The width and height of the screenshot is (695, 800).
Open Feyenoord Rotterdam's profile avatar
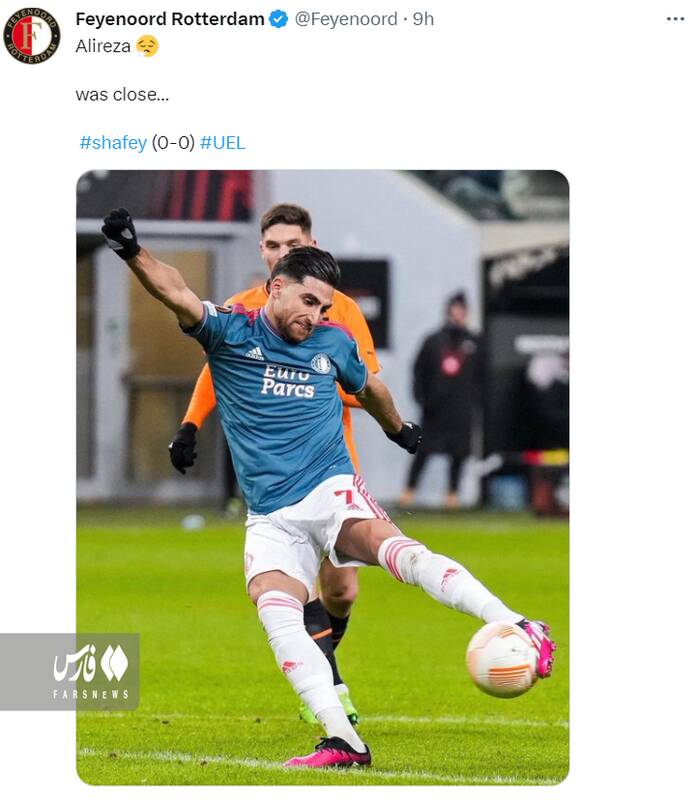click(x=31, y=36)
